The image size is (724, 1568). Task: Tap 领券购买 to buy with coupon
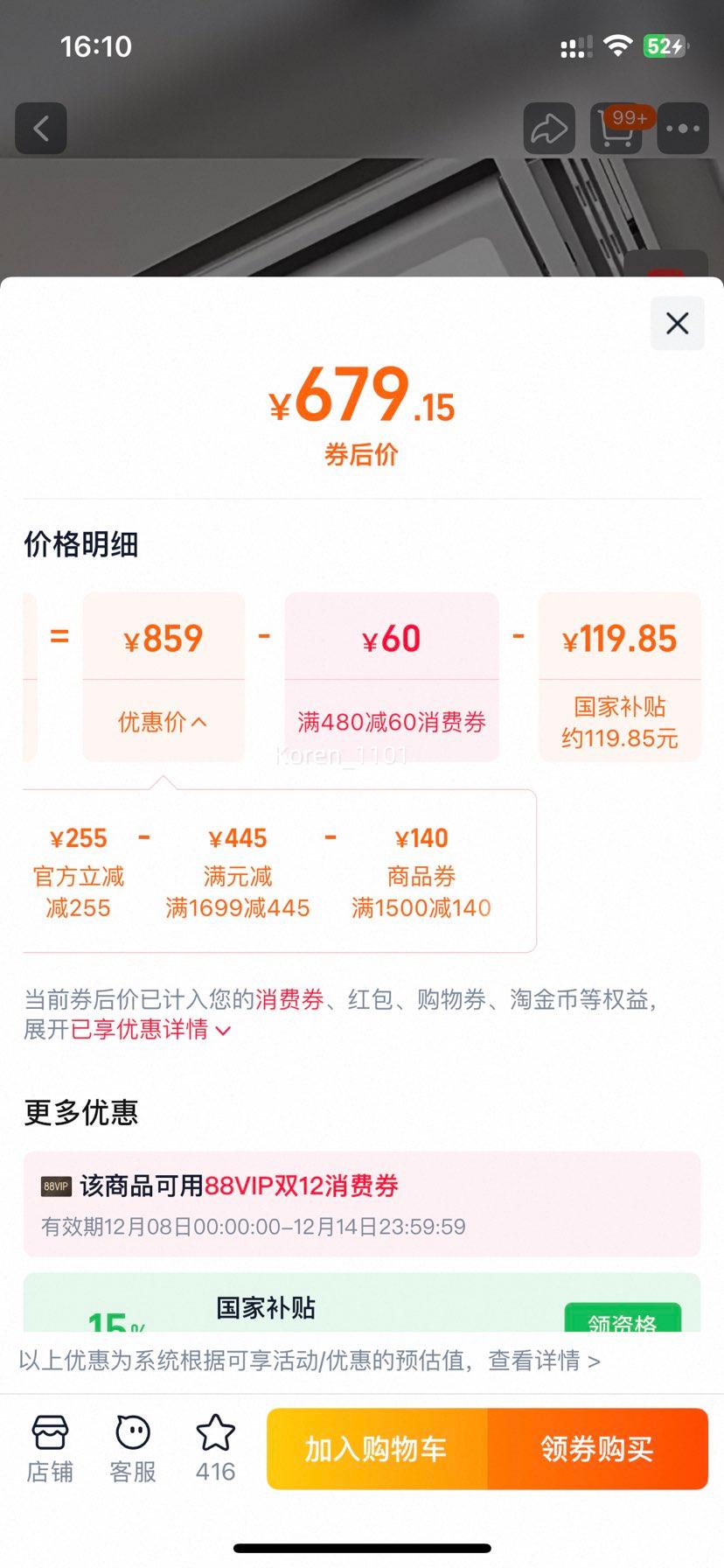coord(597,1448)
